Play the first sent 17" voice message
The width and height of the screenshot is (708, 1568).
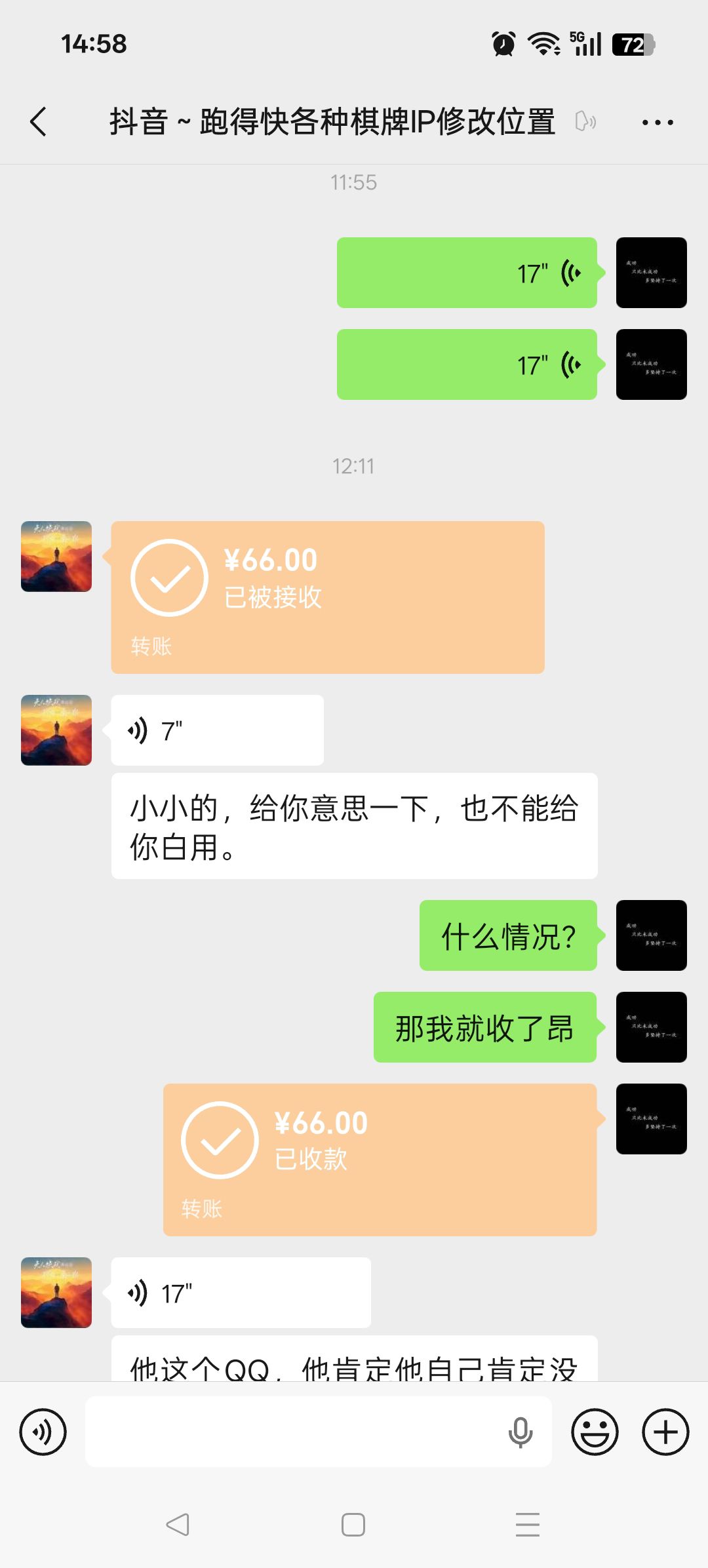[x=467, y=273]
